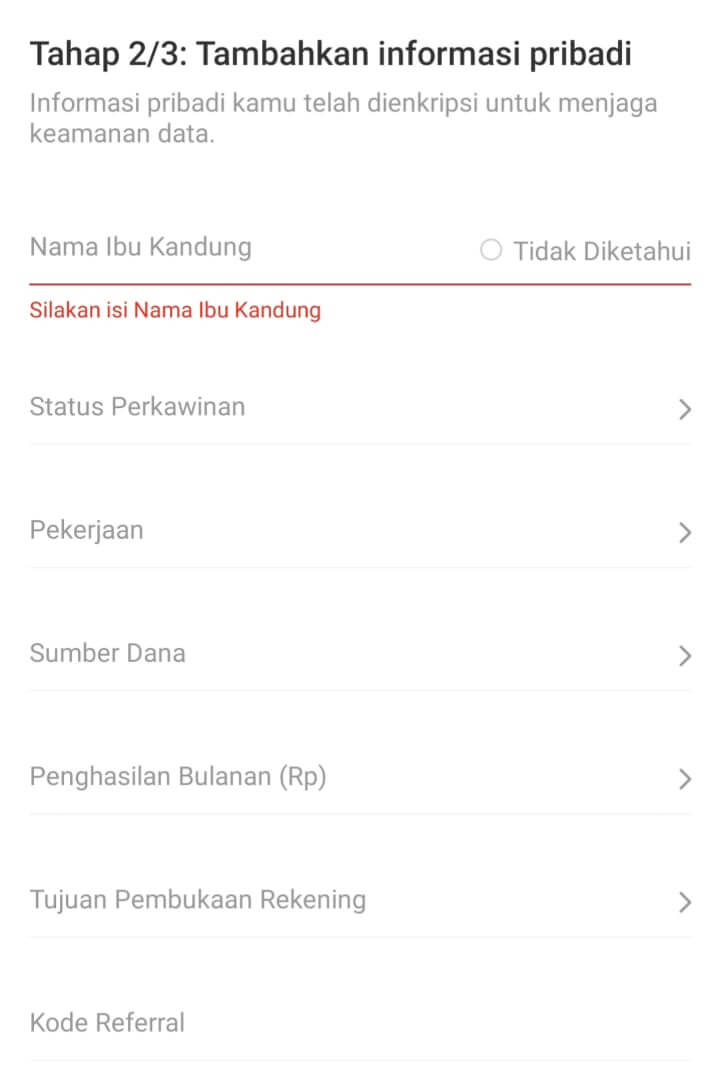720x1085 pixels.
Task: Tap the Nama Ibu Kandung text field
Action: (240, 248)
